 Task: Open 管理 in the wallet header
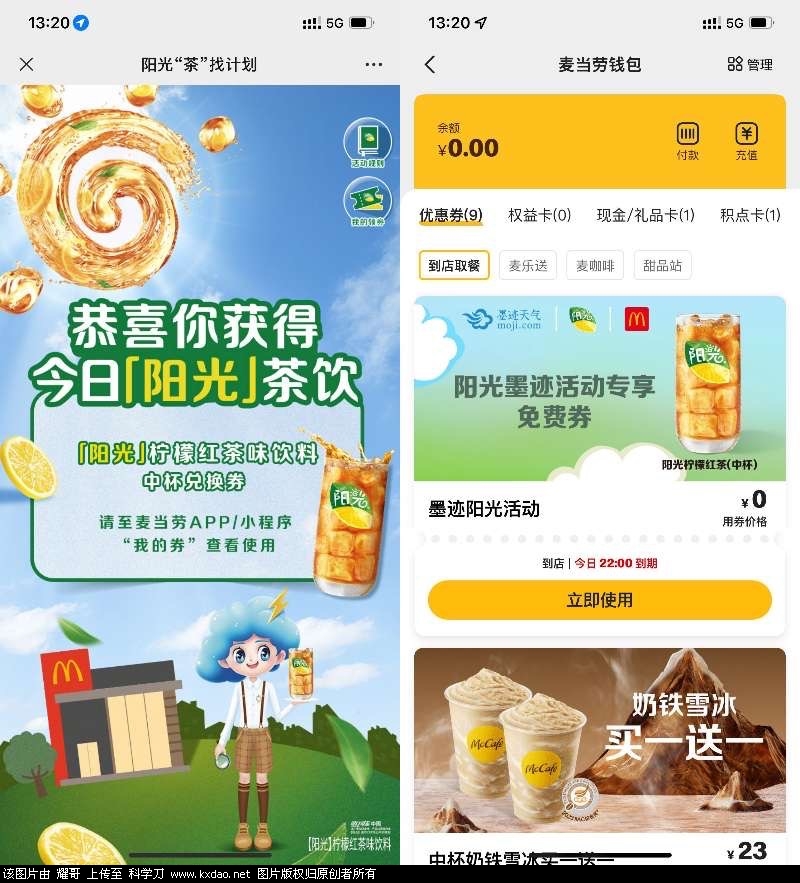tap(750, 64)
